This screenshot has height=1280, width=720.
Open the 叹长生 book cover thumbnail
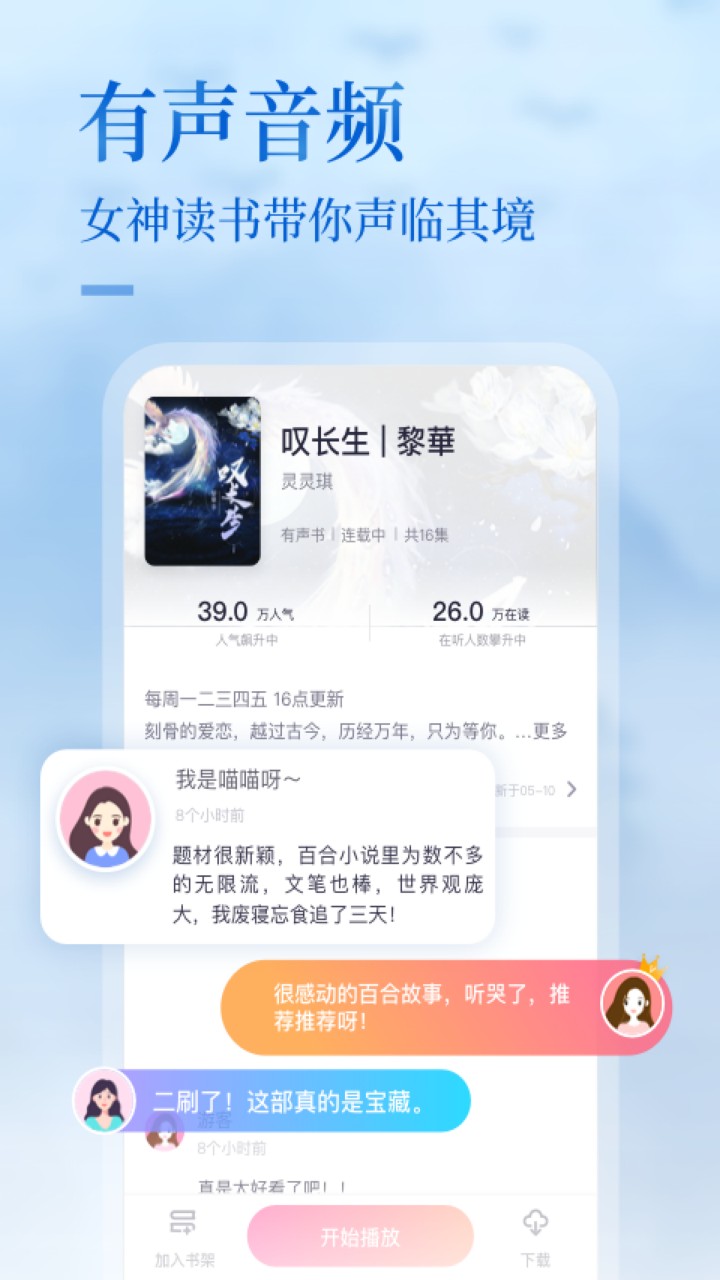pos(201,480)
